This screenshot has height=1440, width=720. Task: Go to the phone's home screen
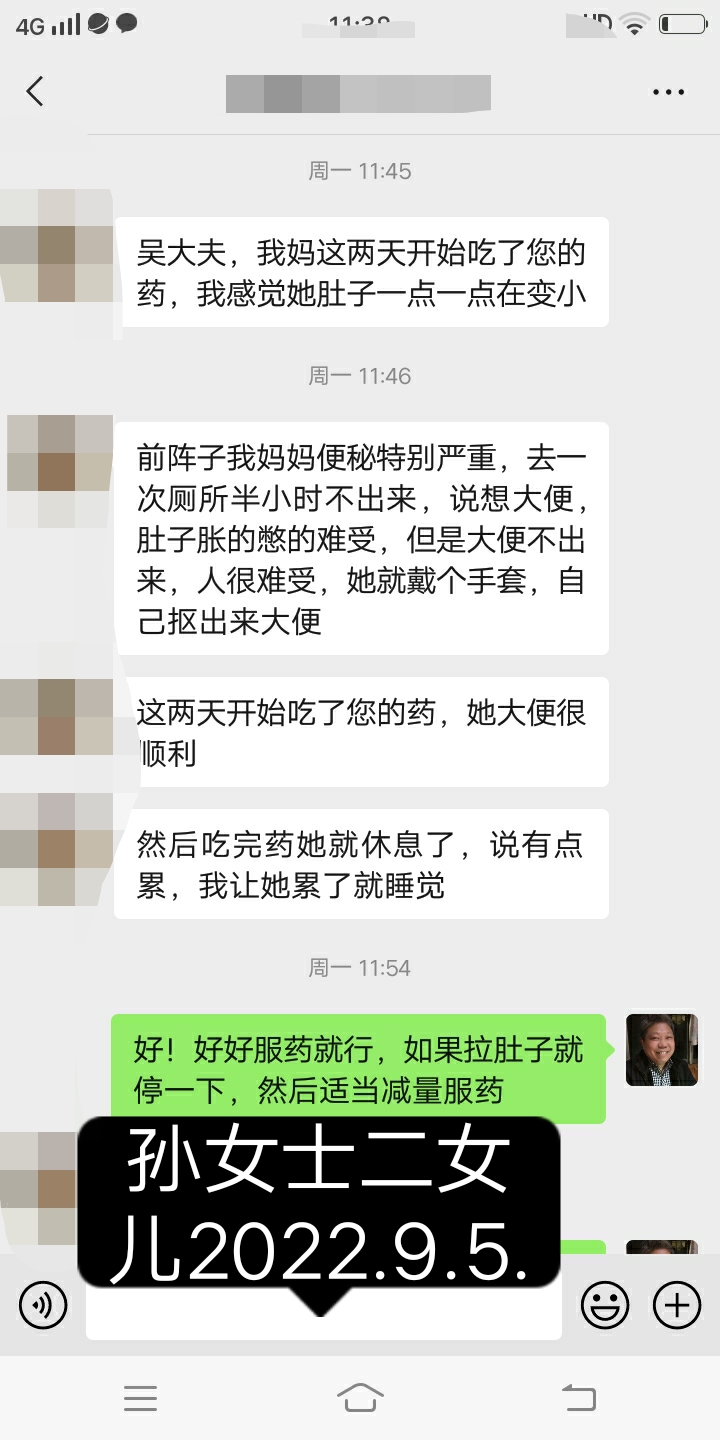coord(360,1397)
